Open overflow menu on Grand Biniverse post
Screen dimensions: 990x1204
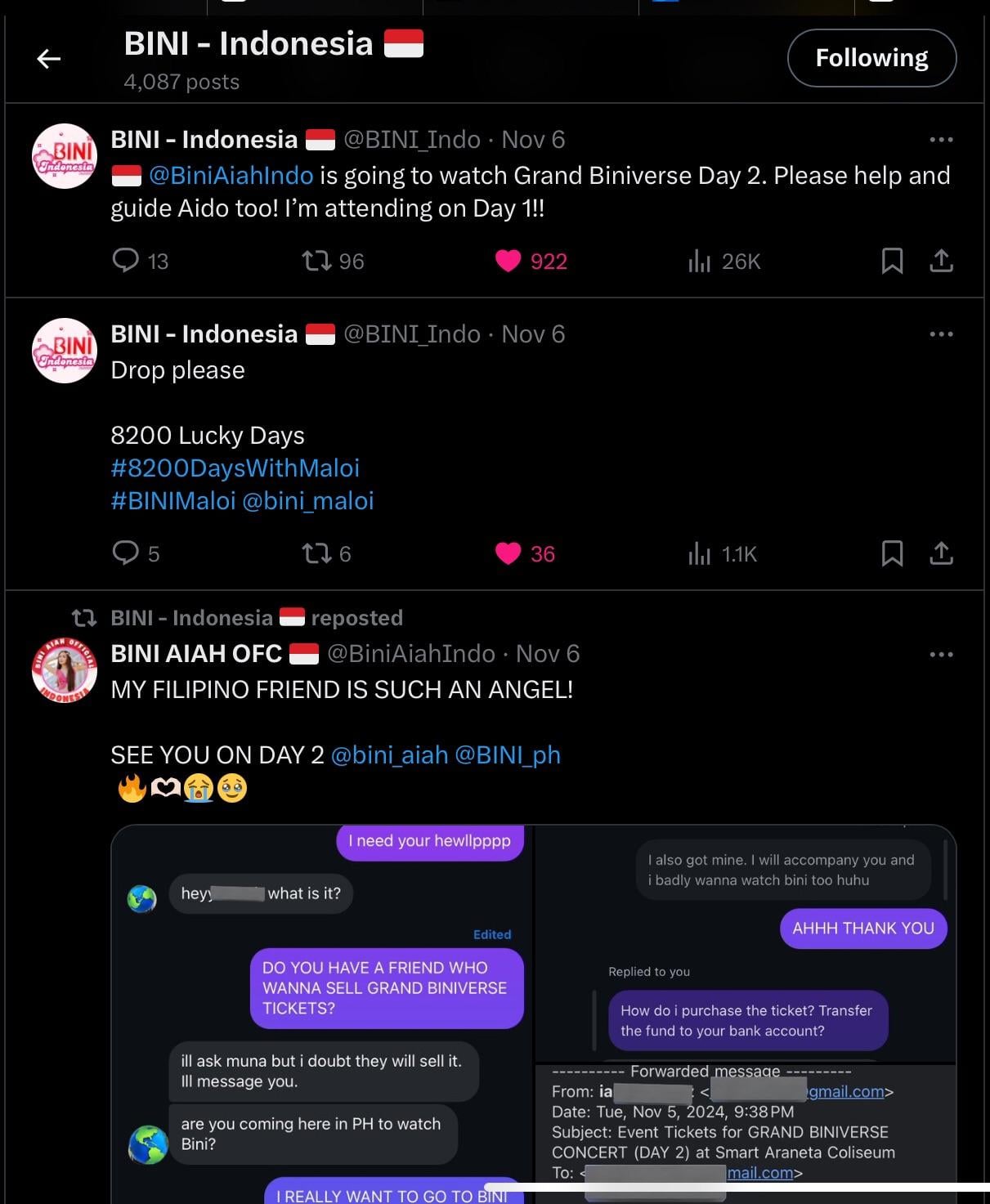(941, 140)
